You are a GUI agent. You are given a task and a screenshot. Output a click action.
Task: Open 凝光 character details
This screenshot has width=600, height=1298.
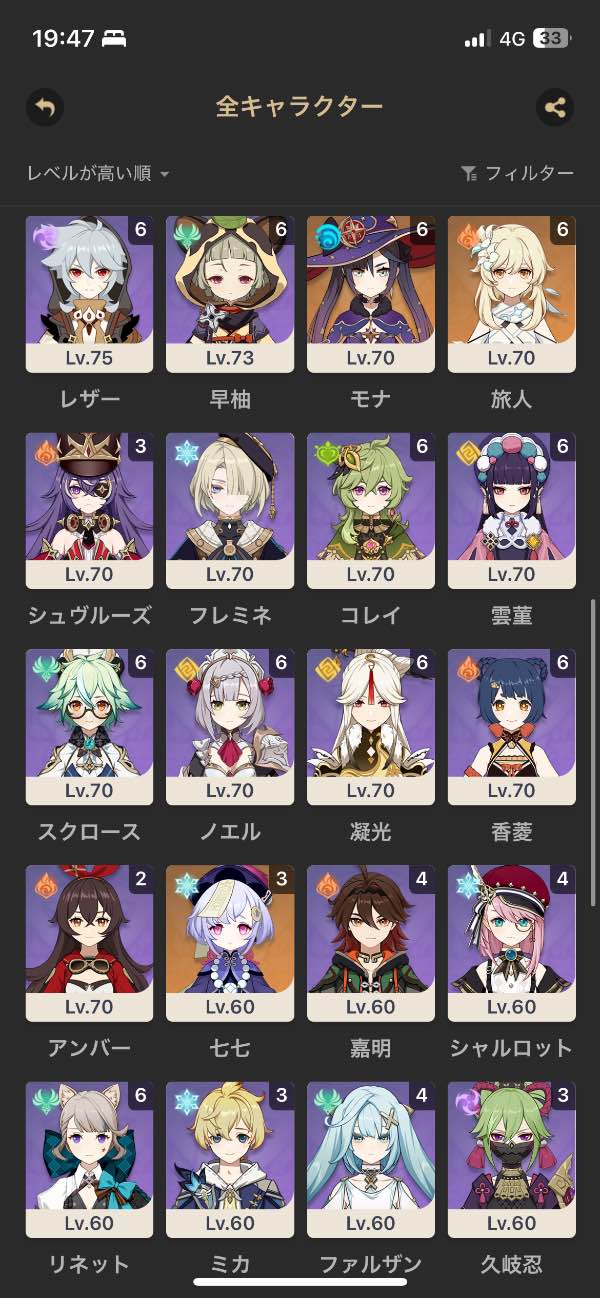pyautogui.click(x=370, y=727)
